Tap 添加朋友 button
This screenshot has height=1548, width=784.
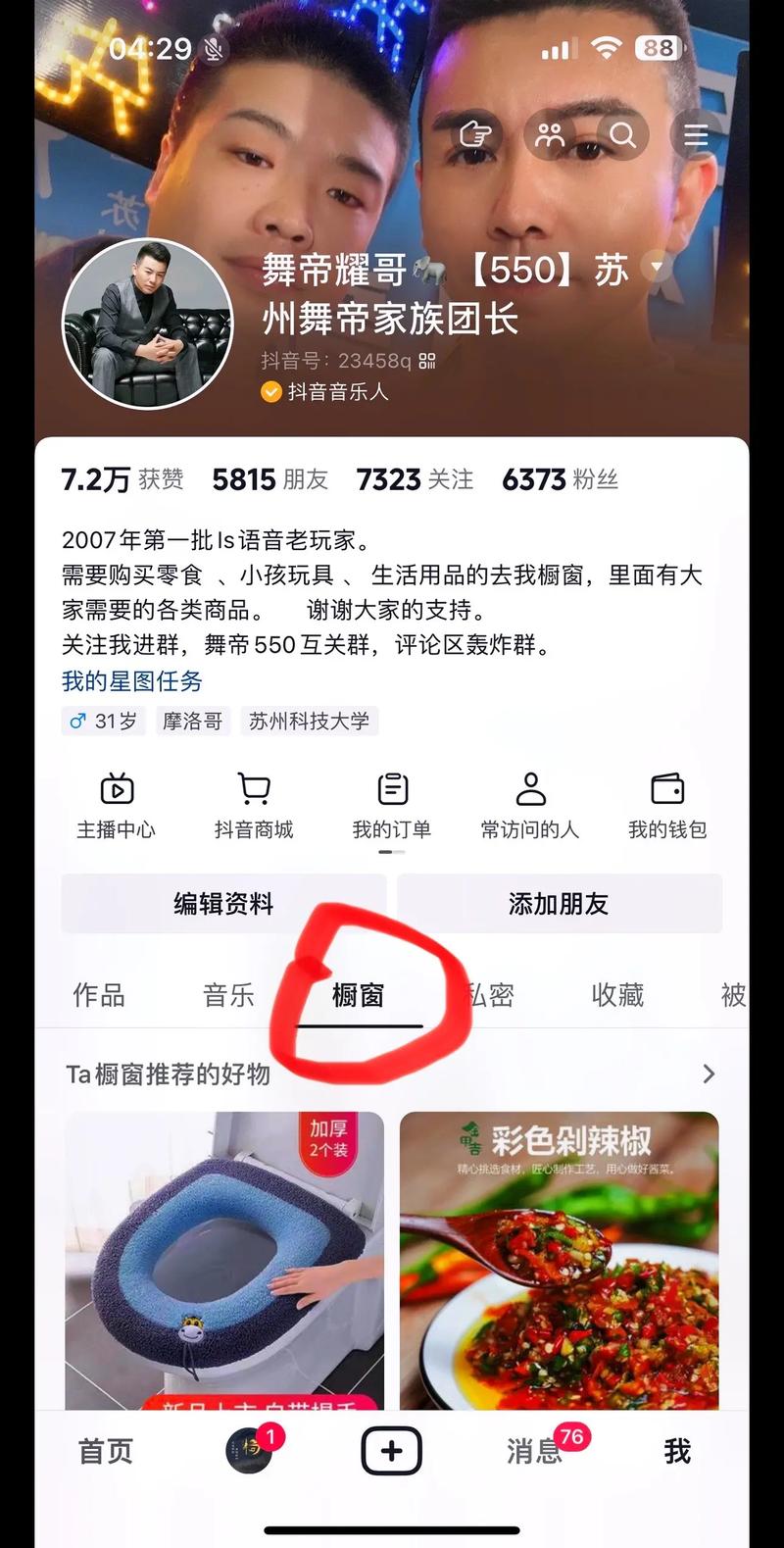click(x=559, y=904)
